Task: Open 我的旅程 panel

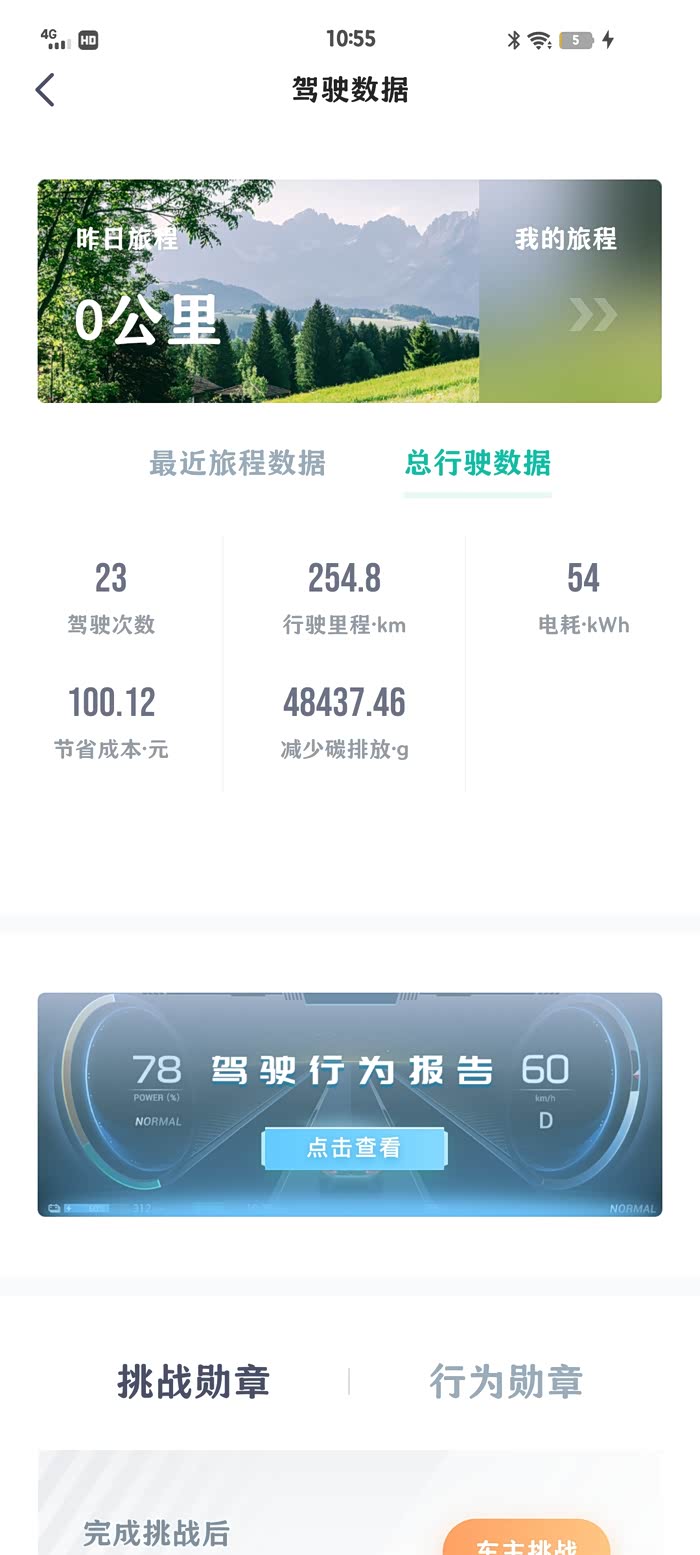Action: tap(570, 291)
